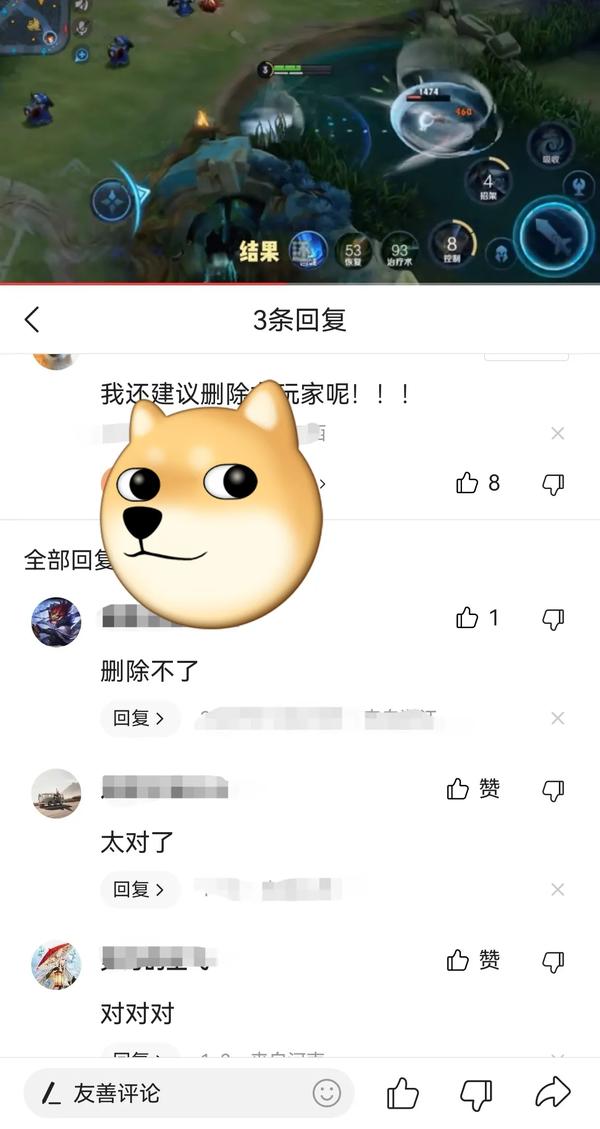
Task: Open the avatar of the 删除不了 commenter
Action: pyautogui.click(x=56, y=621)
